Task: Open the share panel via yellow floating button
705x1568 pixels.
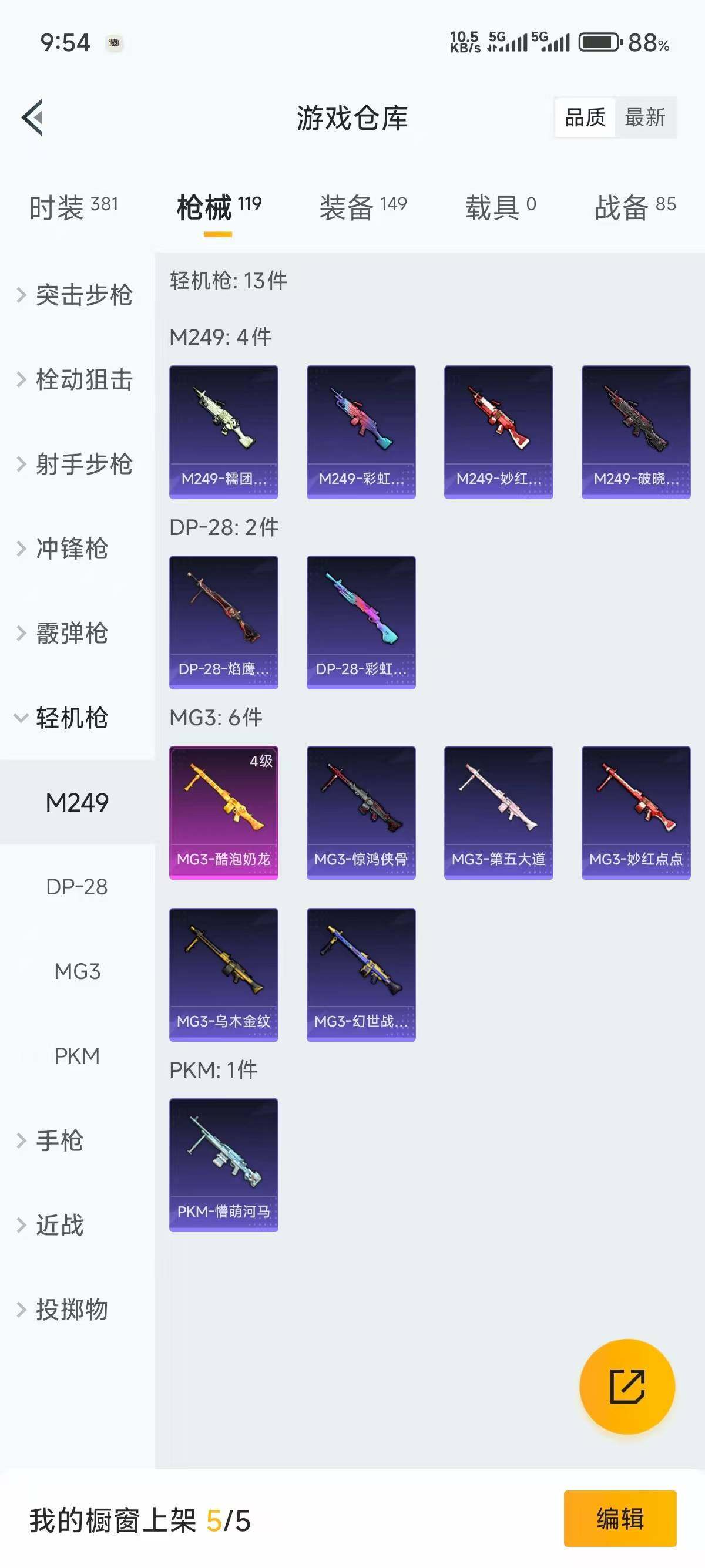Action: [627, 1386]
